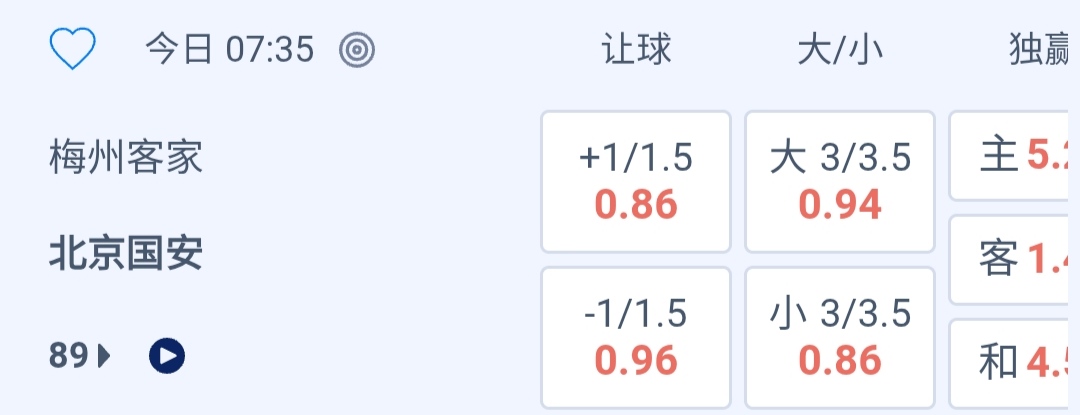This screenshot has height=415, width=1080.
Task: Bet 小 3/3.5 at odds 0.86
Action: click(x=840, y=337)
